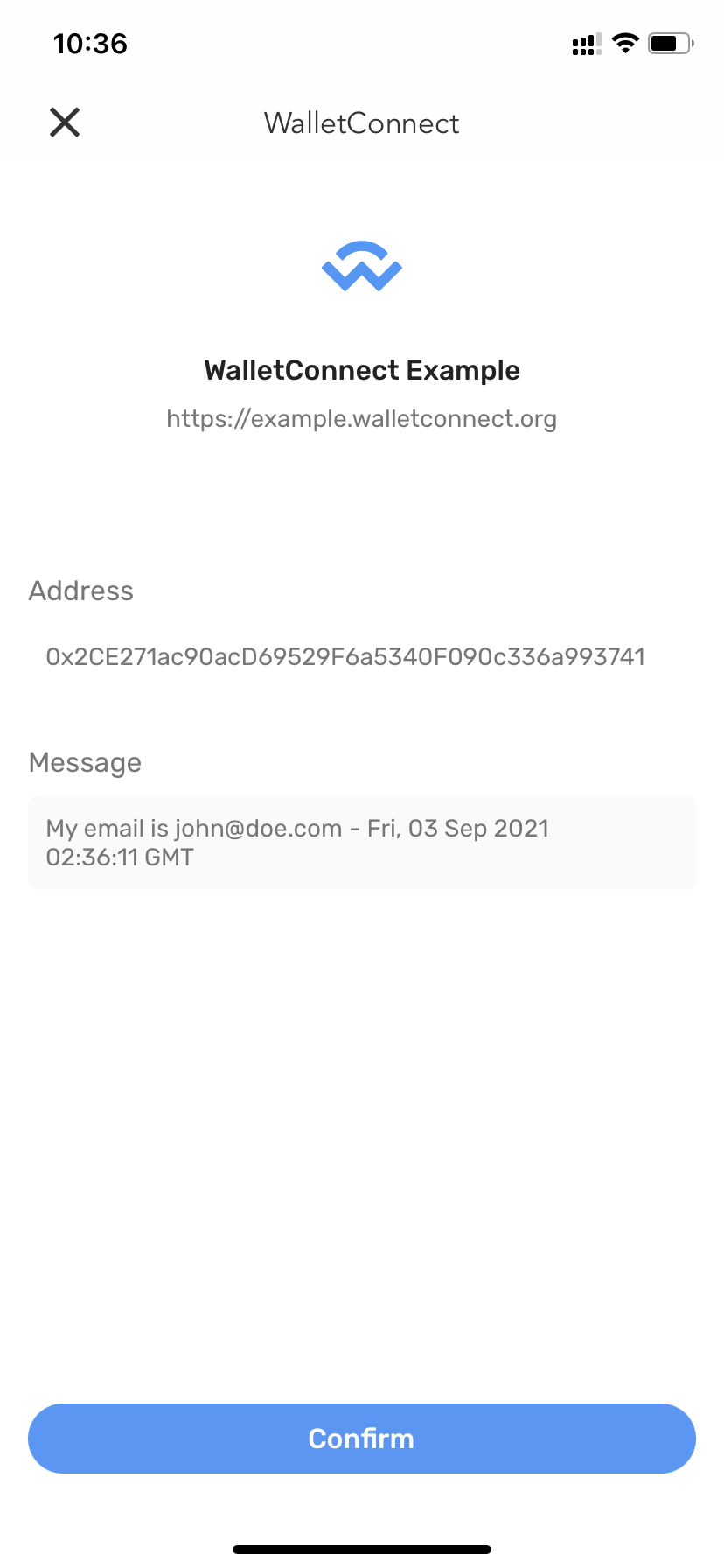
Task: Close the WalletConnect screen
Action: point(65,122)
